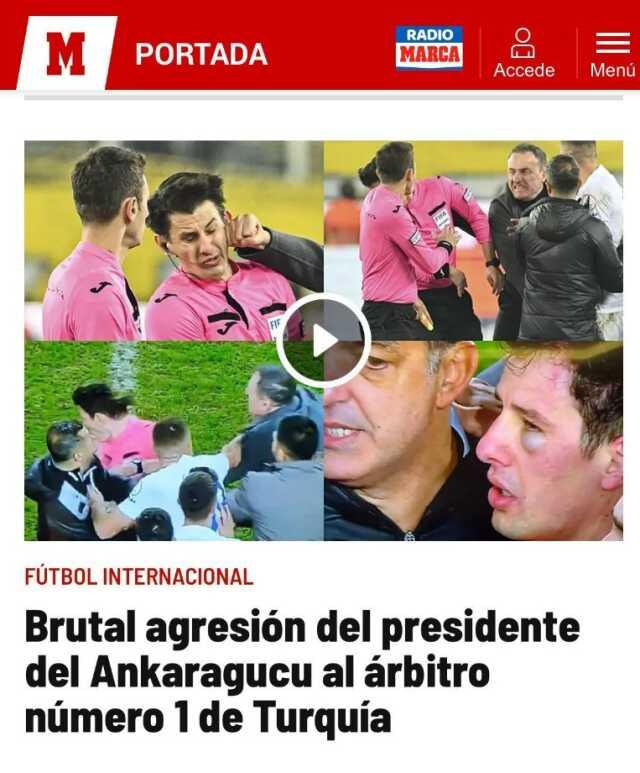Open the Menú hamburger

coord(612,53)
